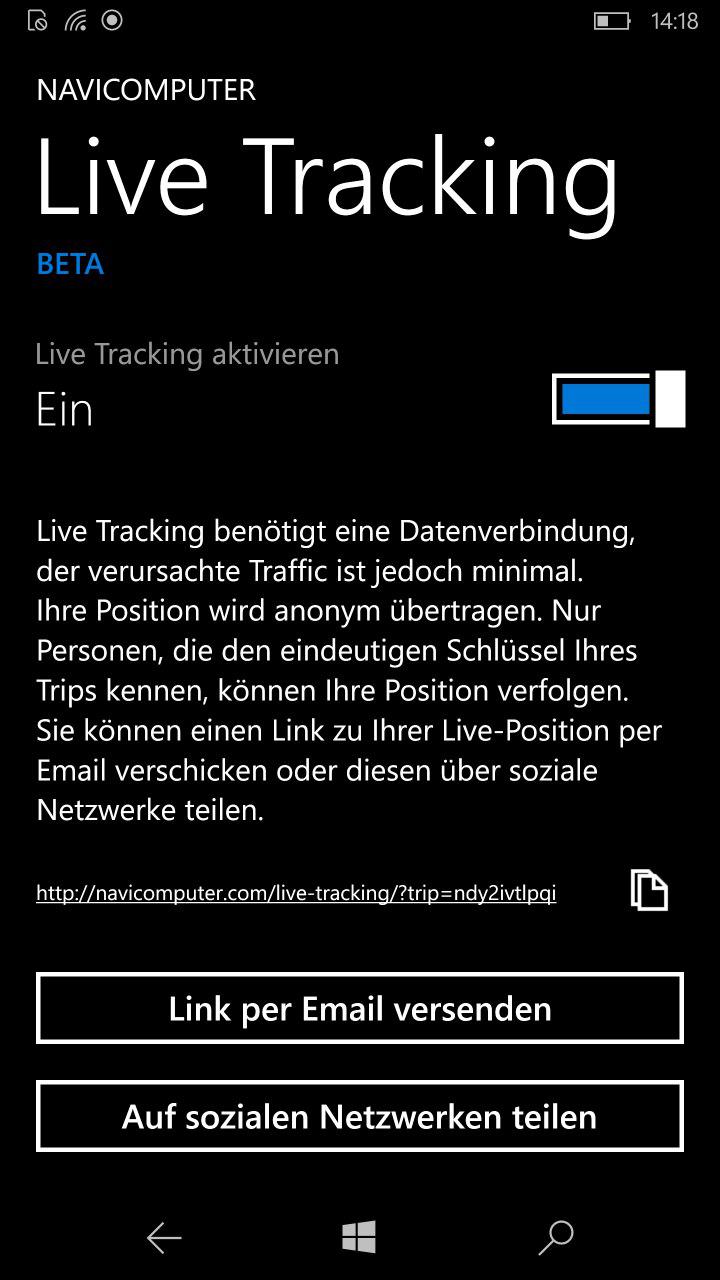This screenshot has height=1280, width=720.
Task: Tap the system search magnifier
Action: pyautogui.click(x=556, y=1238)
